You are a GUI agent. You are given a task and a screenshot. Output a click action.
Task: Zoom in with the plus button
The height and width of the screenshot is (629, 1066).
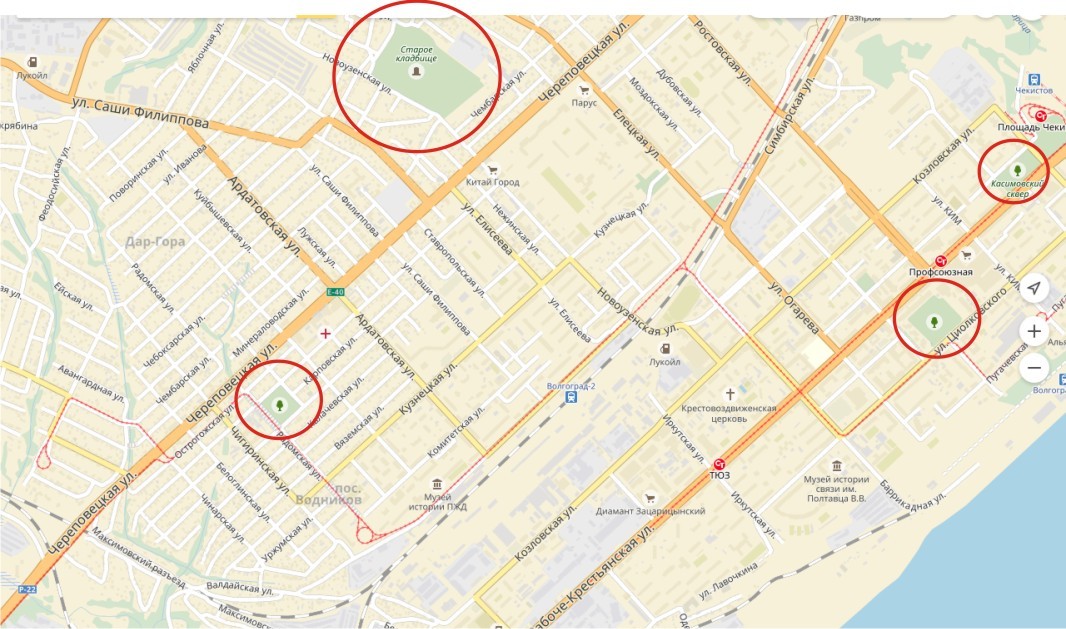1034,331
